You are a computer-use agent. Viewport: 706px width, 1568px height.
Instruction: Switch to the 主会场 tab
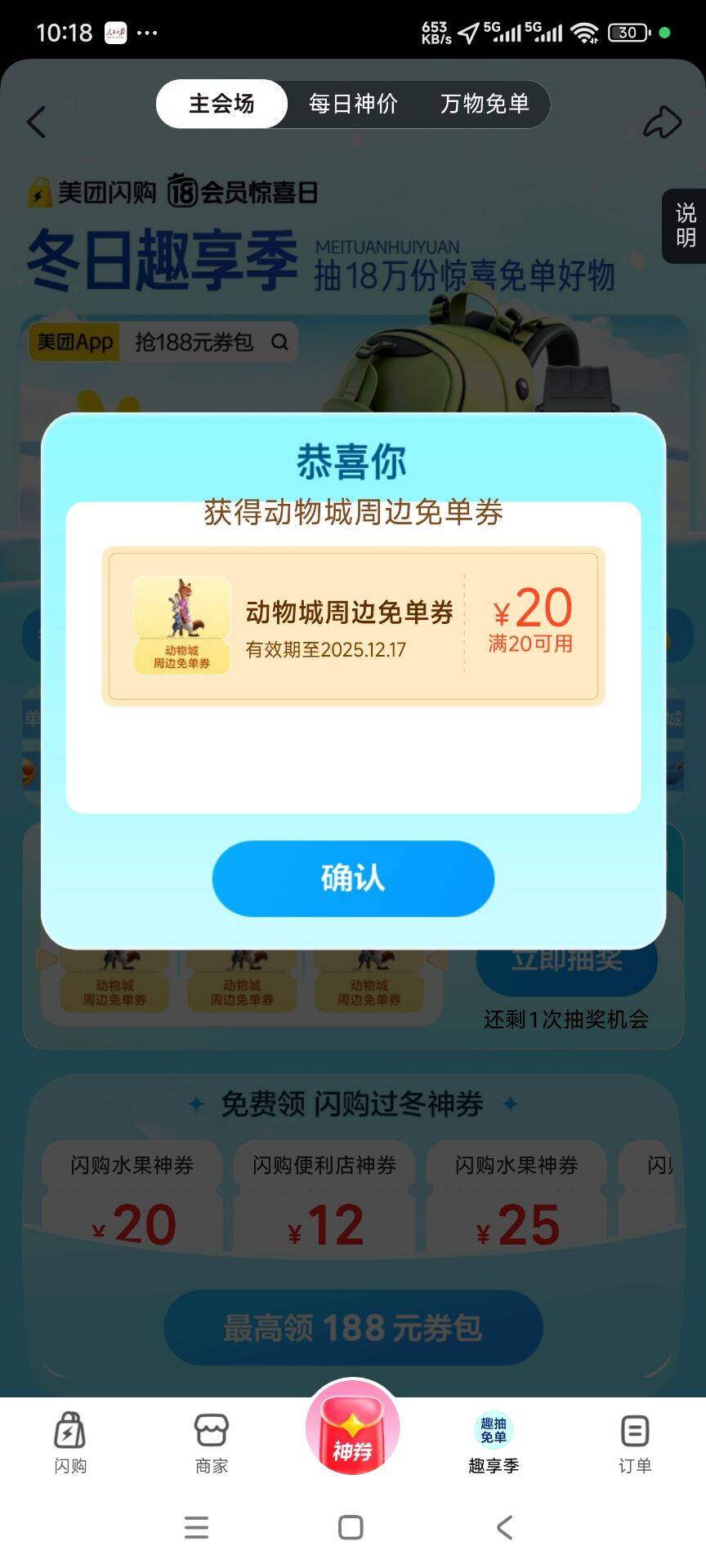[x=221, y=104]
